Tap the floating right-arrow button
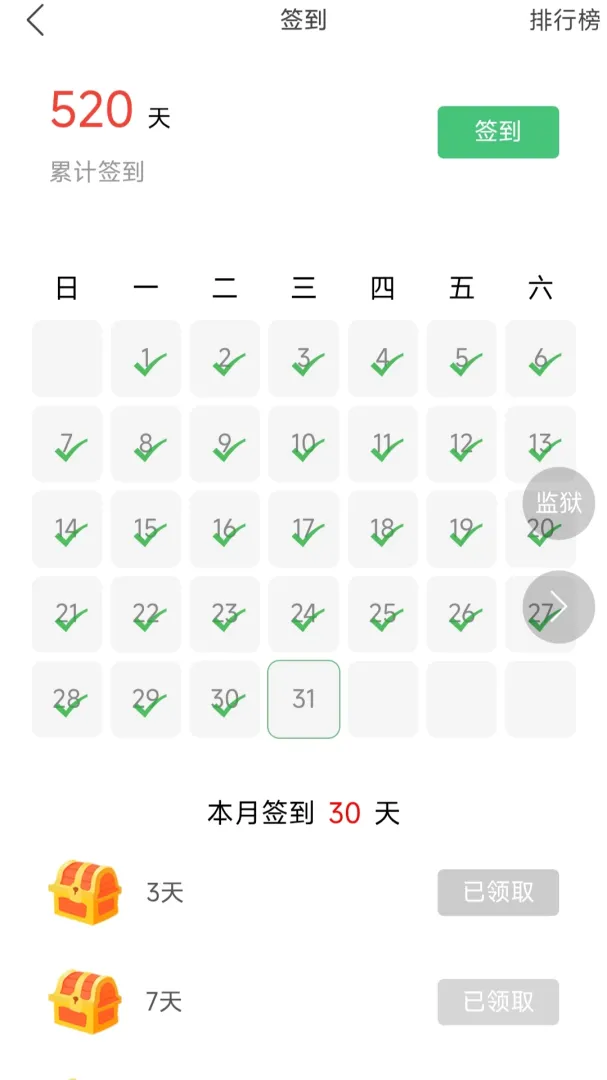 click(559, 606)
